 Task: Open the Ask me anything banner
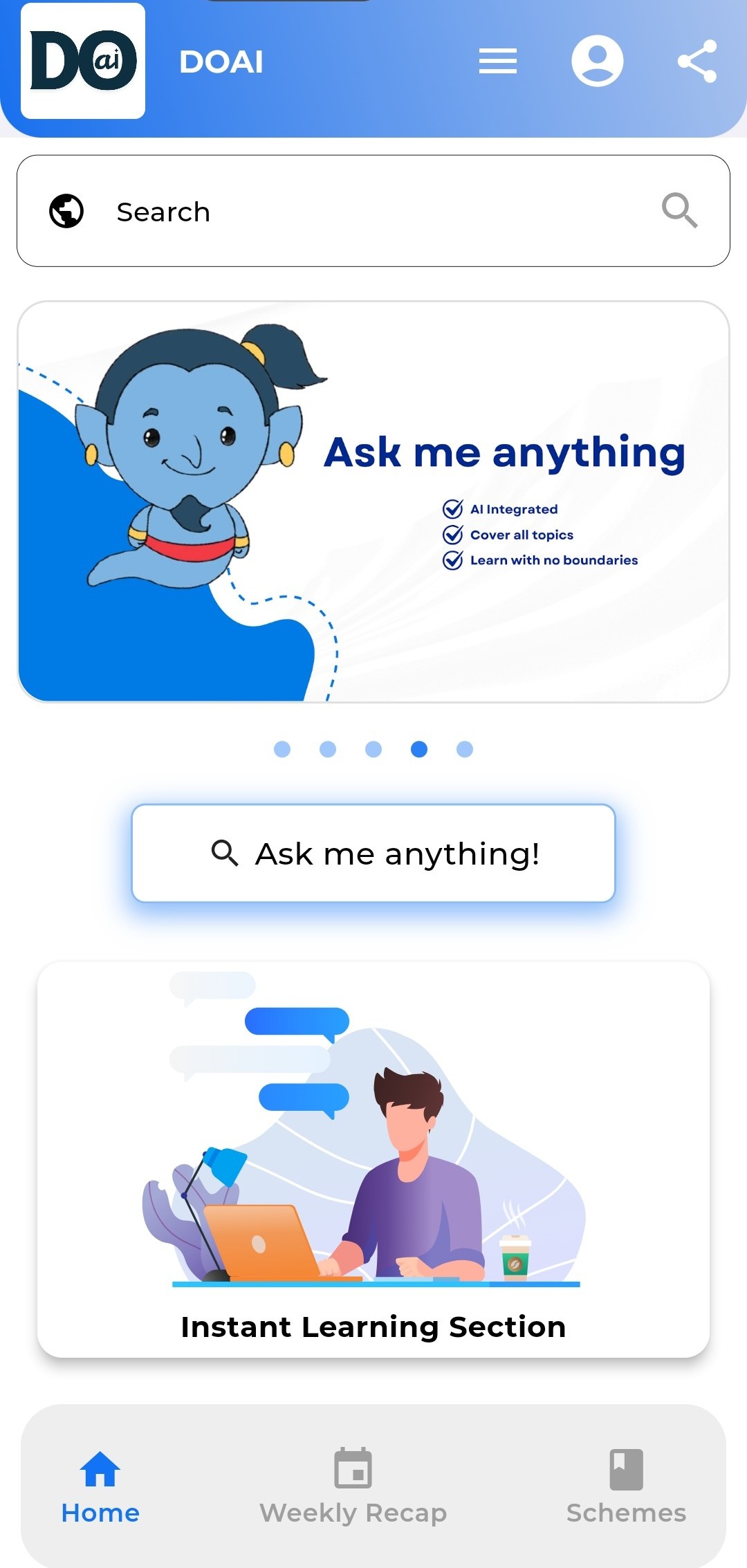pyautogui.click(x=373, y=501)
